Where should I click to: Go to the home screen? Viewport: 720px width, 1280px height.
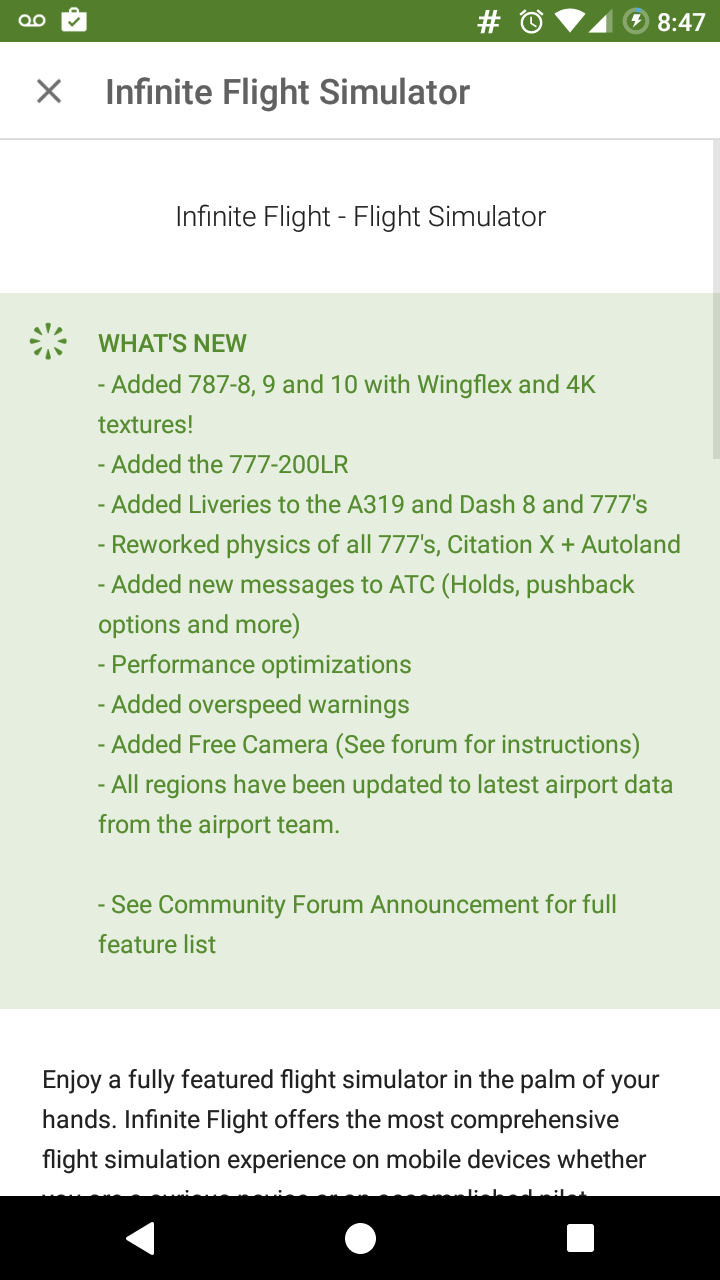point(360,1238)
